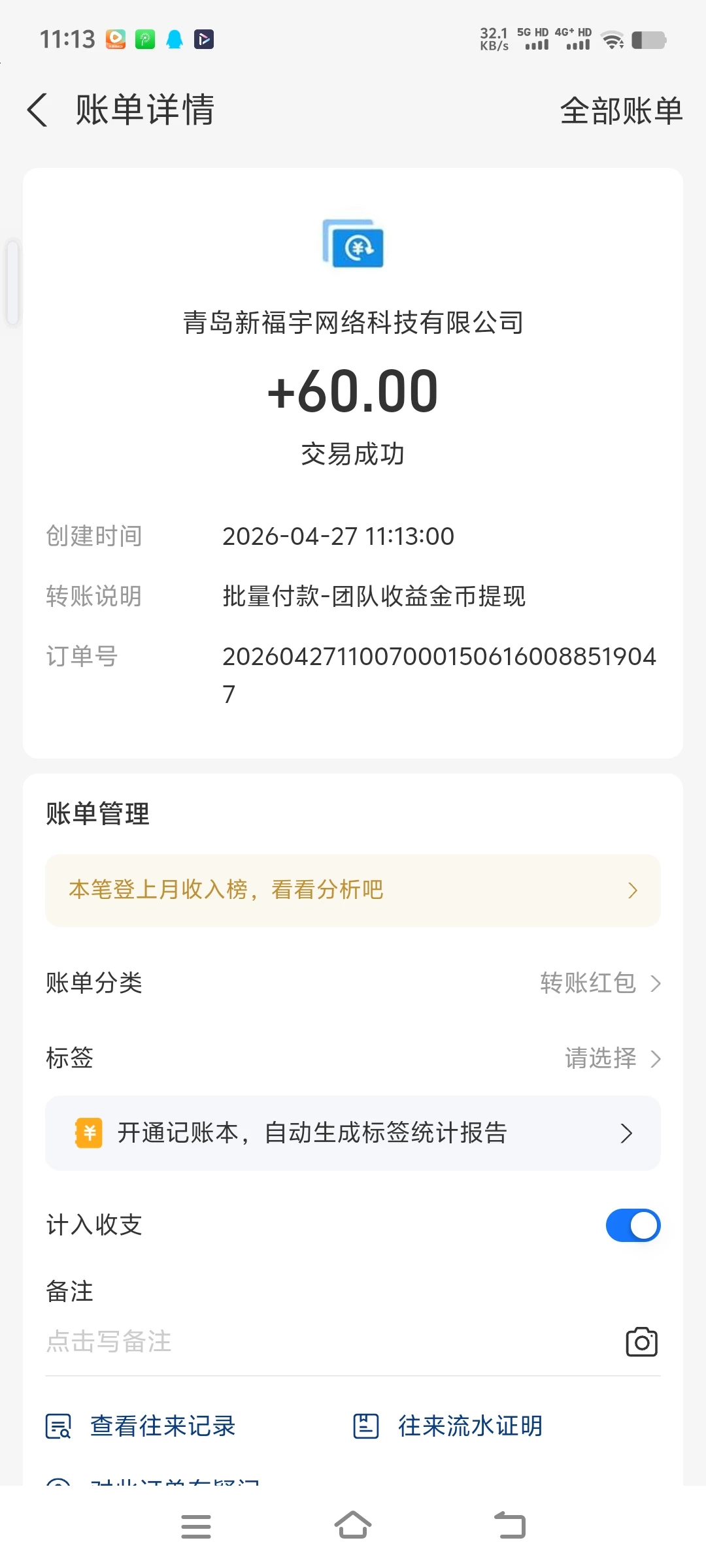The width and height of the screenshot is (706, 1568).
Task: Tap the recent apps icon in navigation bar
Action: pos(196,1526)
